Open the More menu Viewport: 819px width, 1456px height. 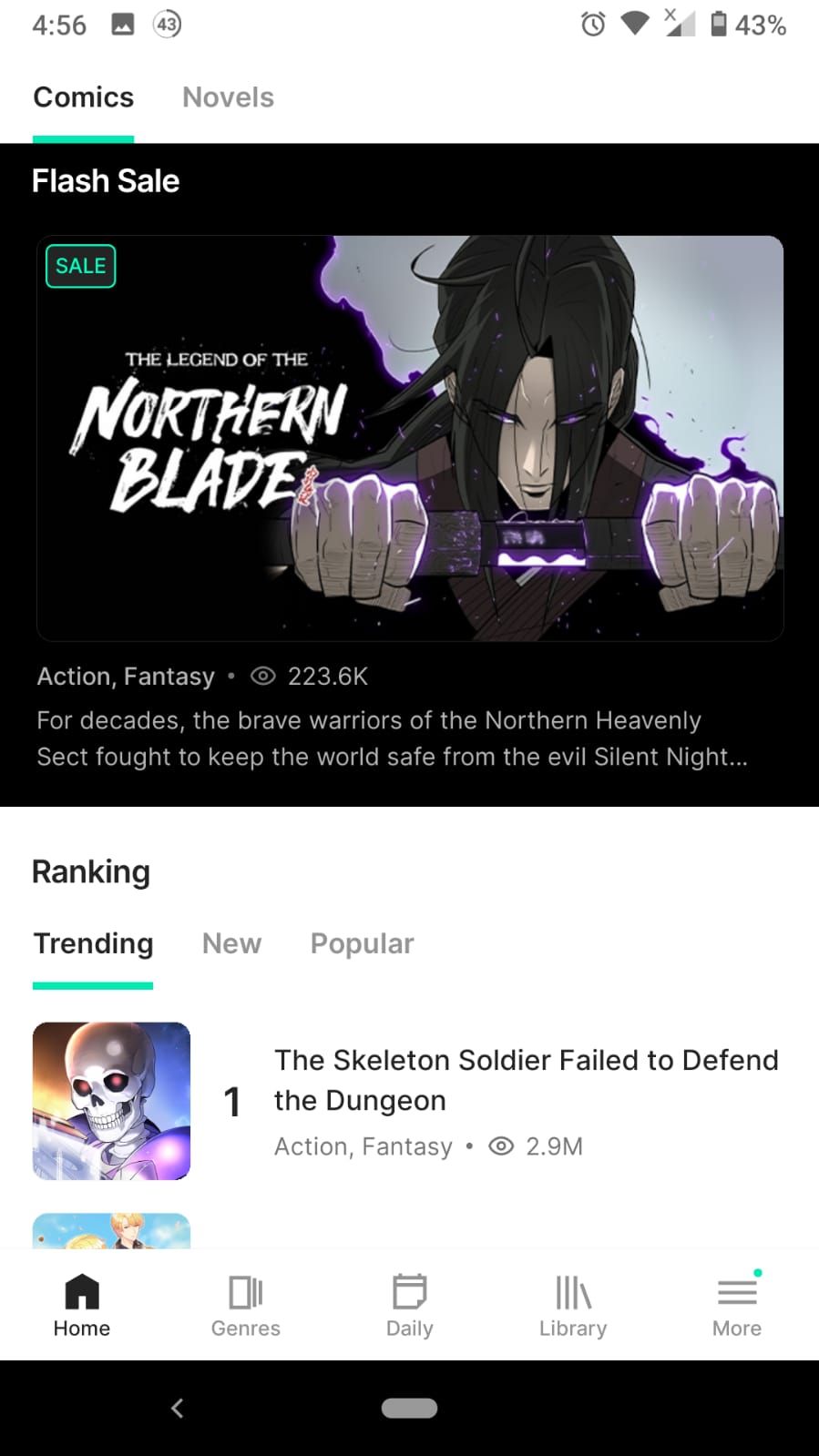tap(736, 1305)
